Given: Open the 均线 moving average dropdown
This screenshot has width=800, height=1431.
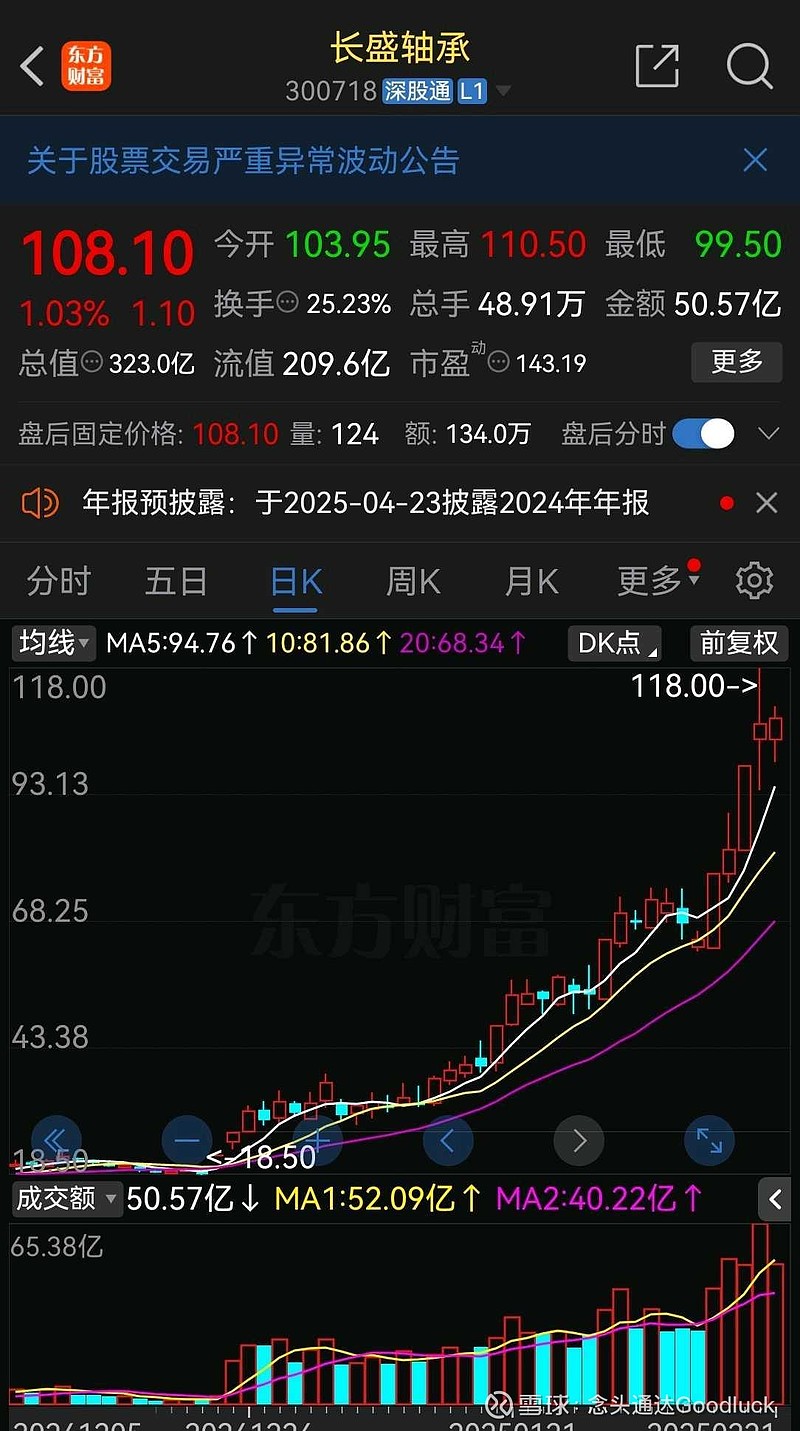Looking at the screenshot, I should tap(52, 643).
